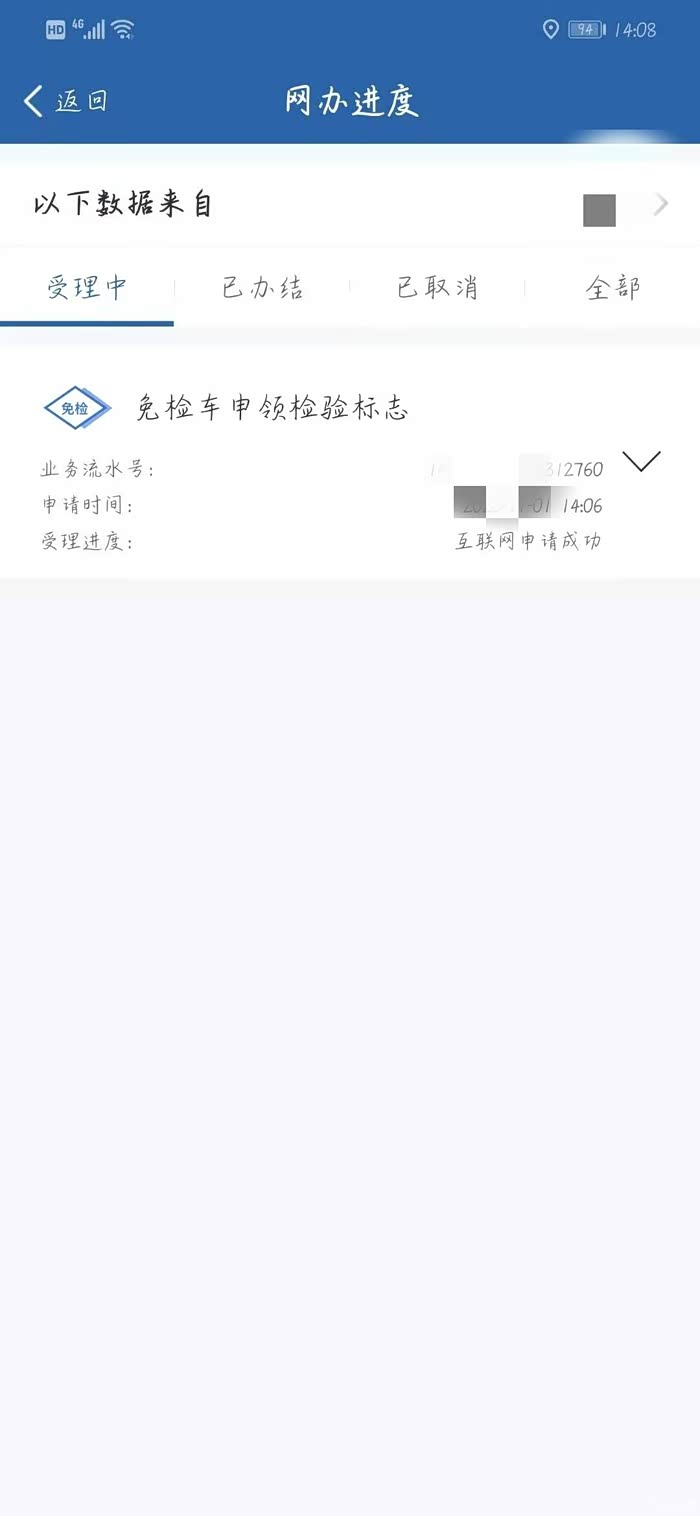Screen dimensions: 700x1516
Task: Switch to the 已办结 tab
Action: pos(262,288)
